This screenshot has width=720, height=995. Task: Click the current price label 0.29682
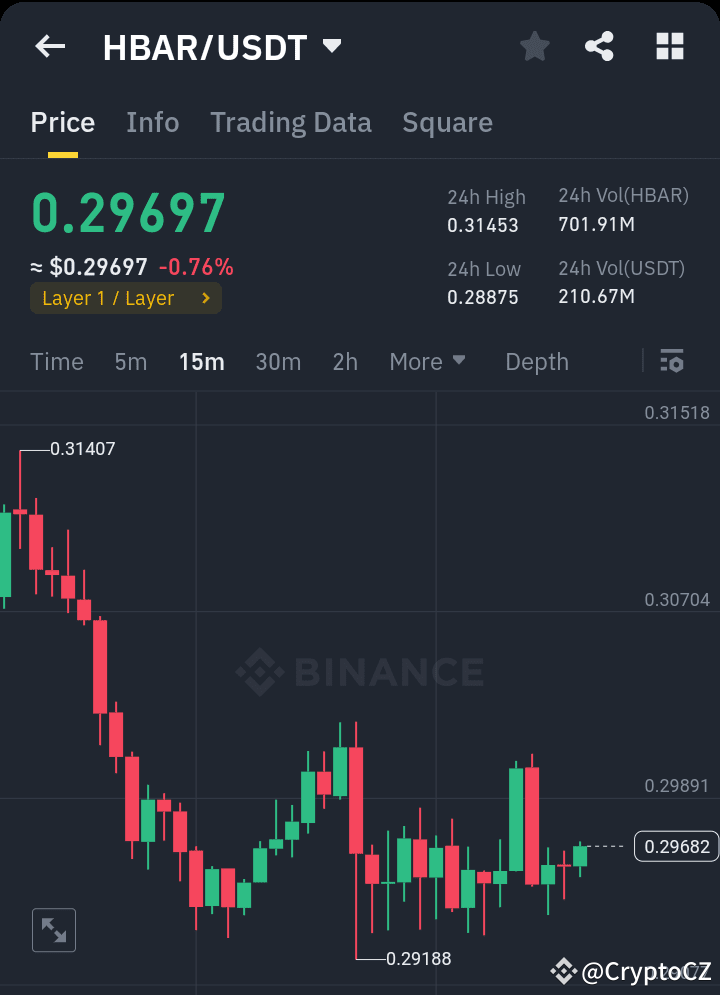click(675, 846)
